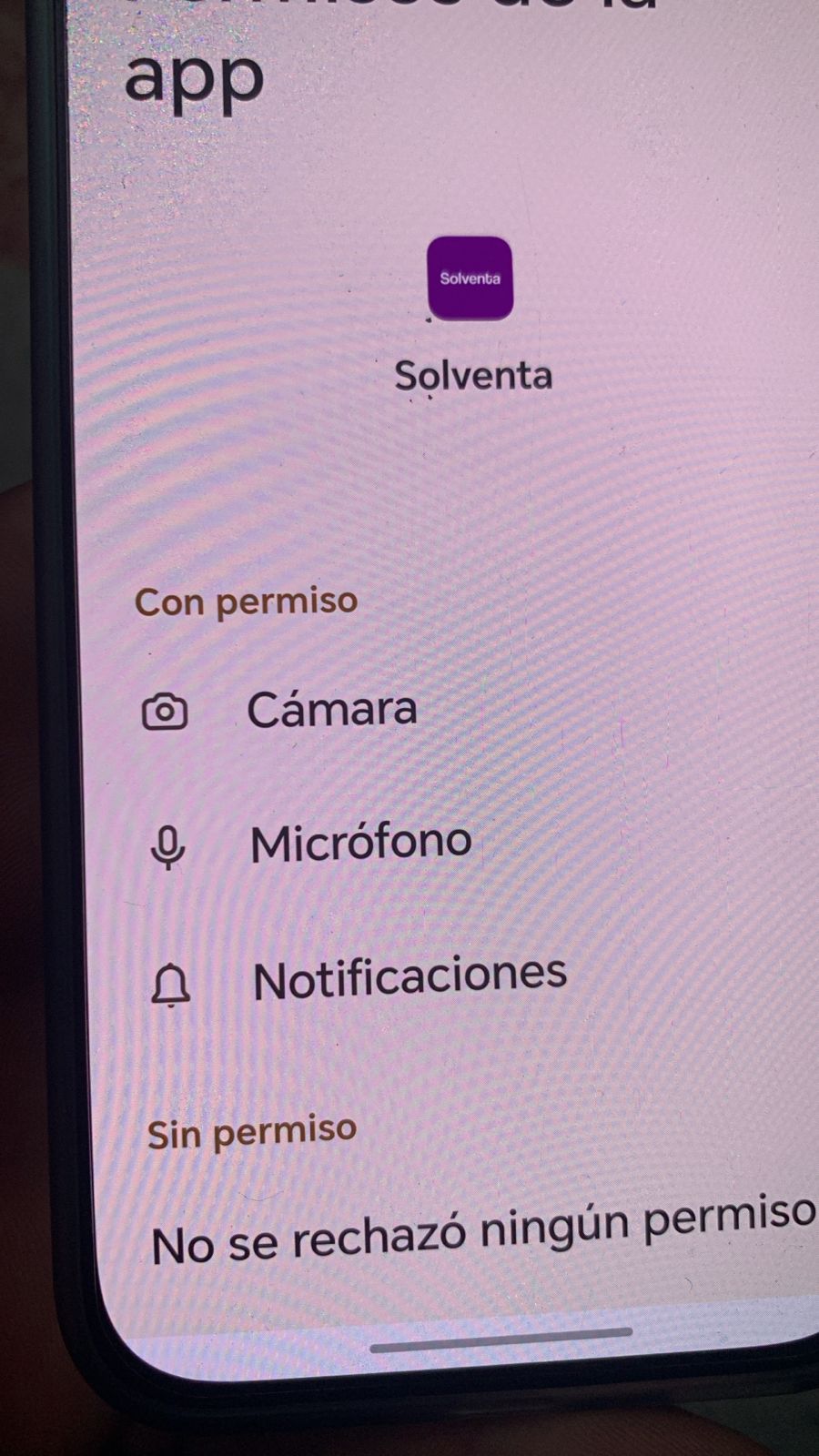Open the Cámara permission settings
Image resolution: width=819 pixels, height=1456 pixels.
(332, 710)
